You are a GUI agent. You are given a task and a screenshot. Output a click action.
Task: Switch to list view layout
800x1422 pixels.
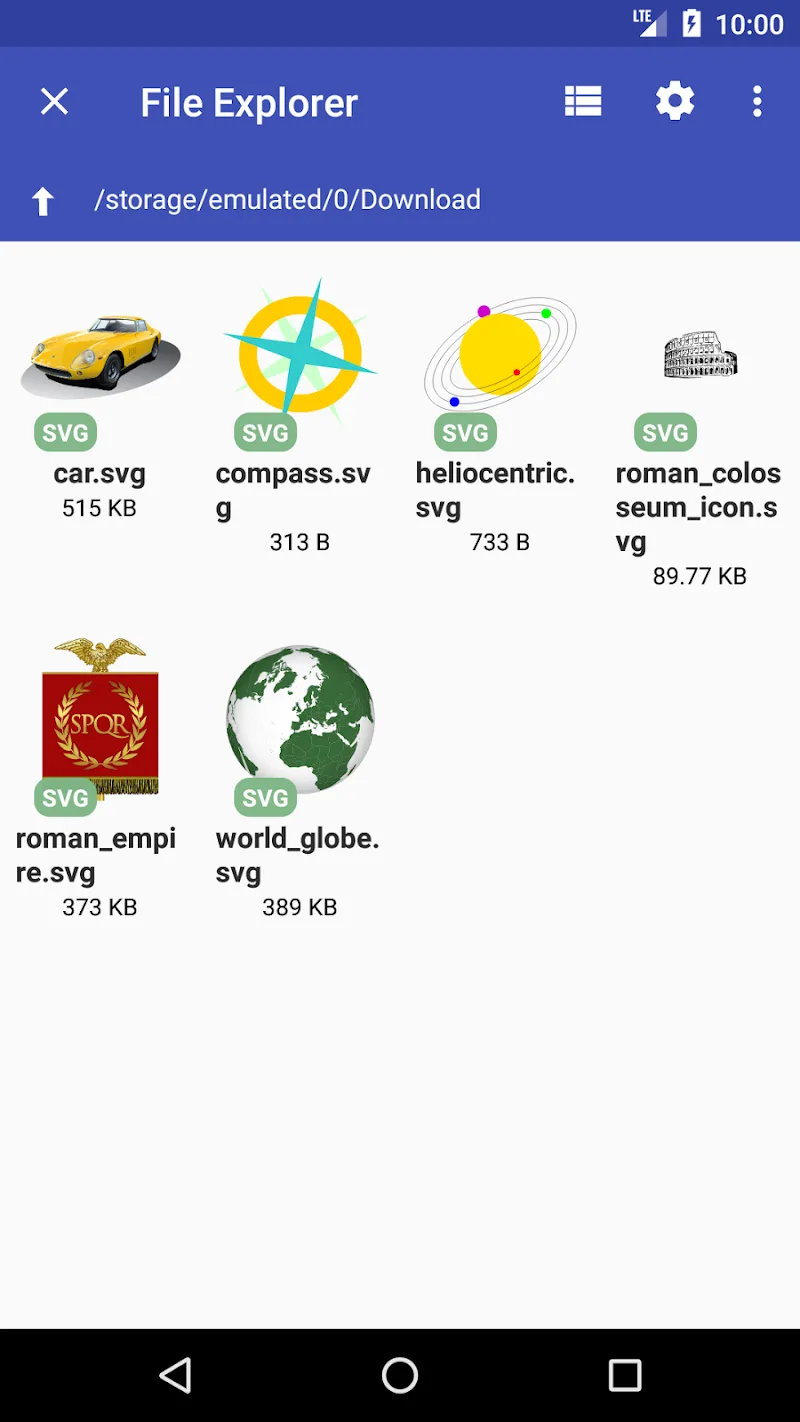point(583,102)
